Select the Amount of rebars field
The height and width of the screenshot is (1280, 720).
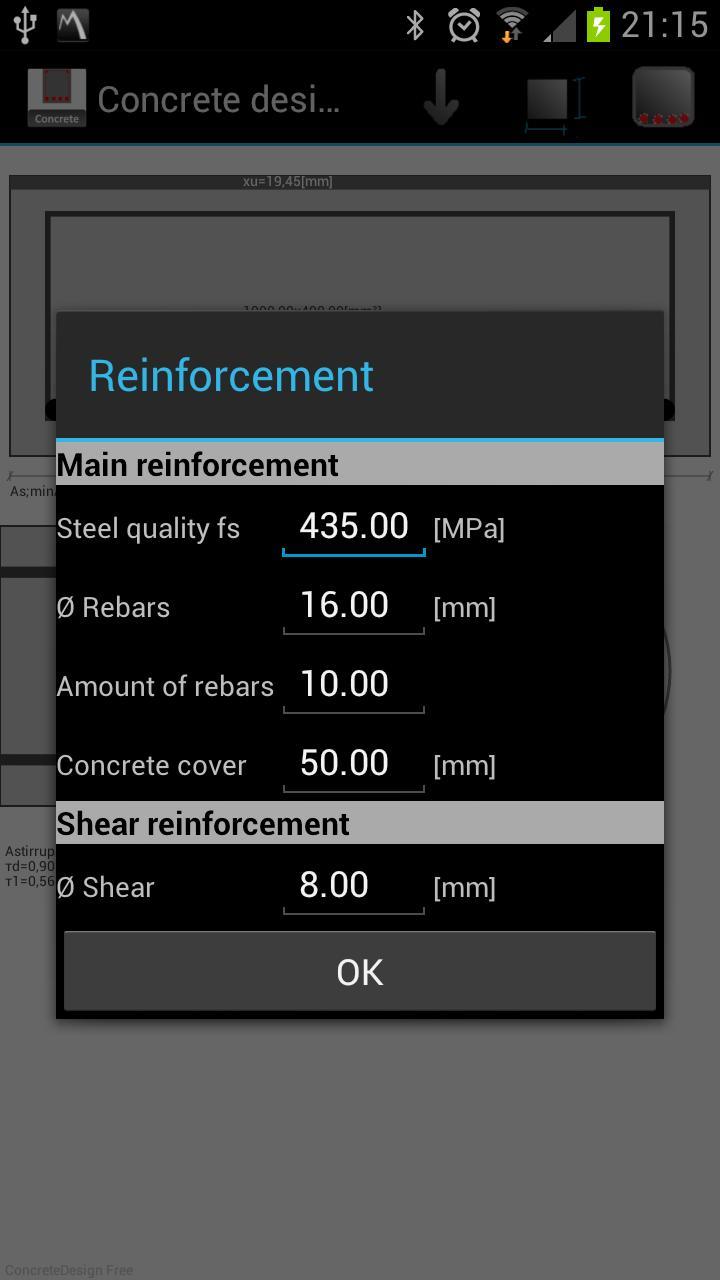tap(353, 685)
